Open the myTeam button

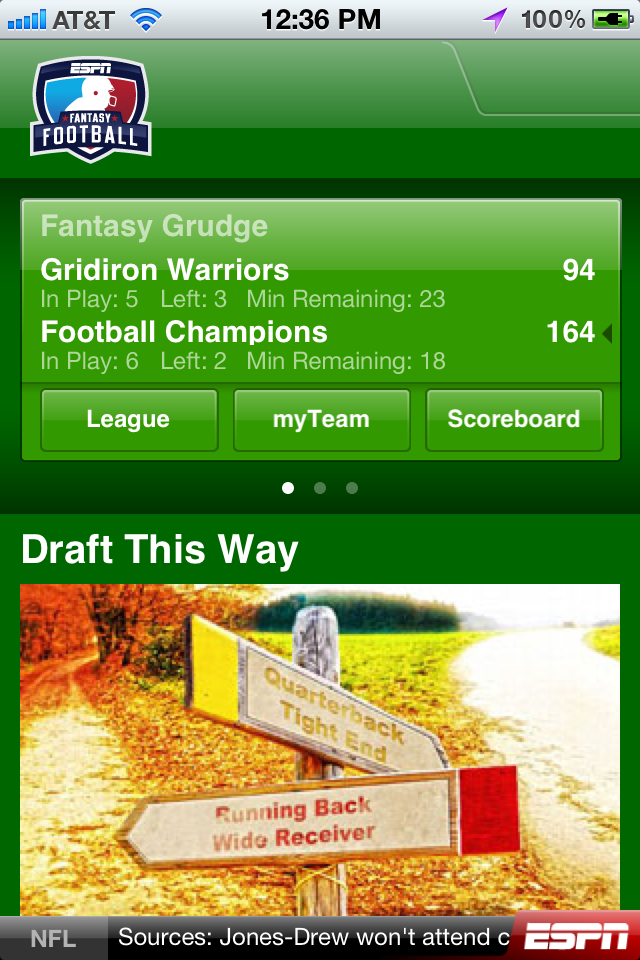pyautogui.click(x=321, y=420)
